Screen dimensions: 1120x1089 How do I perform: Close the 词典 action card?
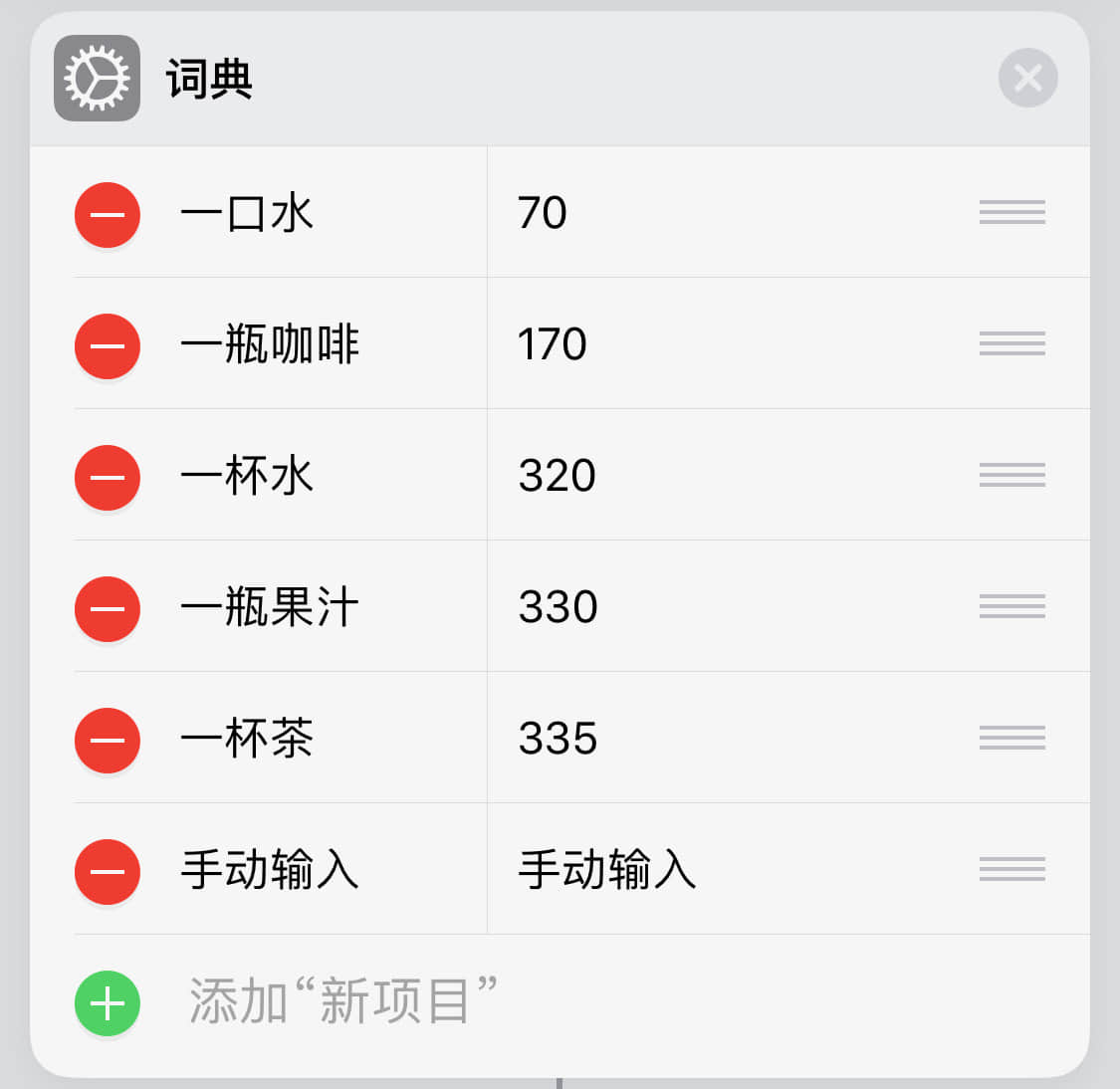[x=1027, y=78]
